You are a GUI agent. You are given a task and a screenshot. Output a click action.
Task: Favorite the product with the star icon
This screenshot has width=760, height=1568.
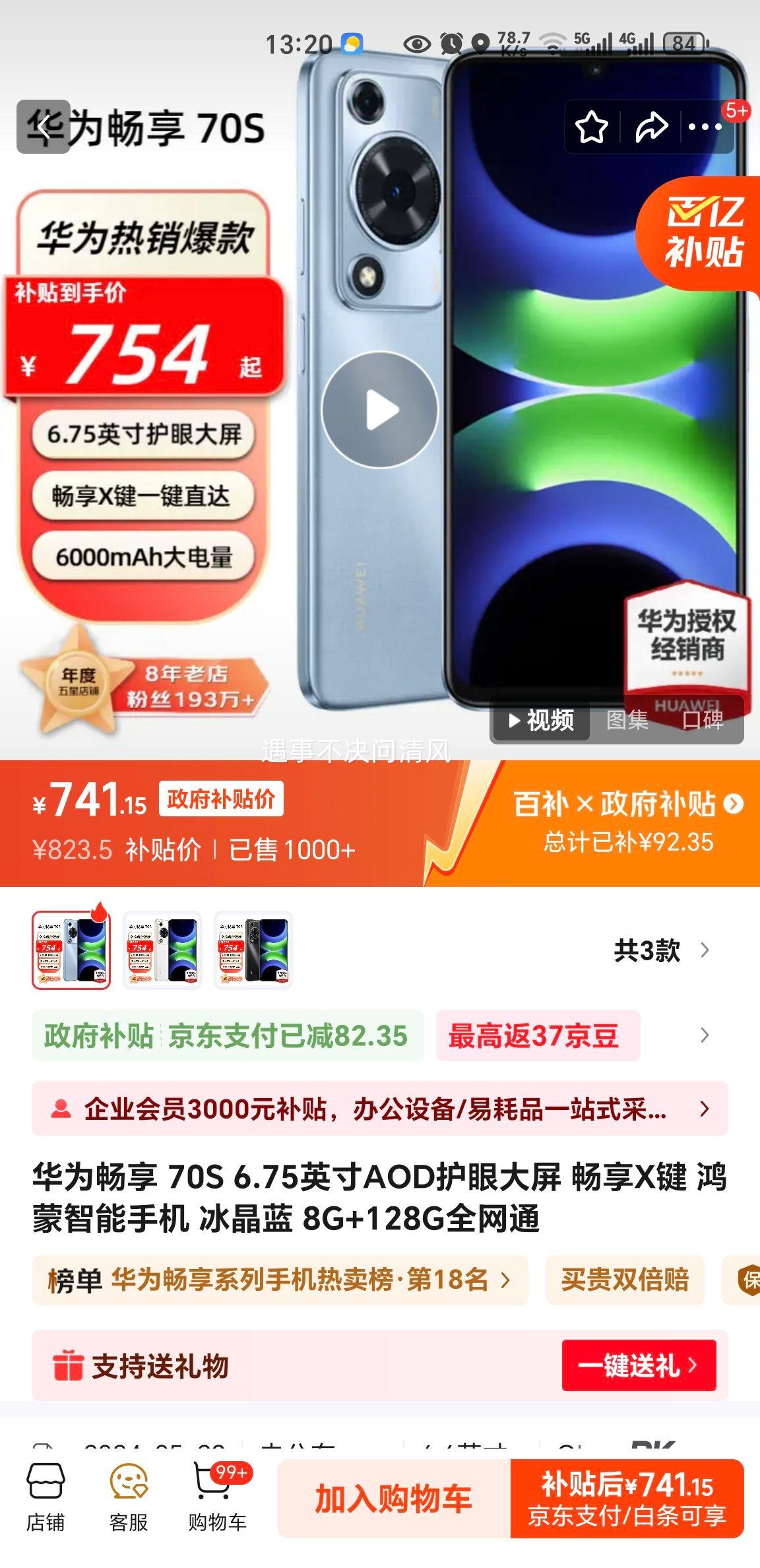point(592,125)
